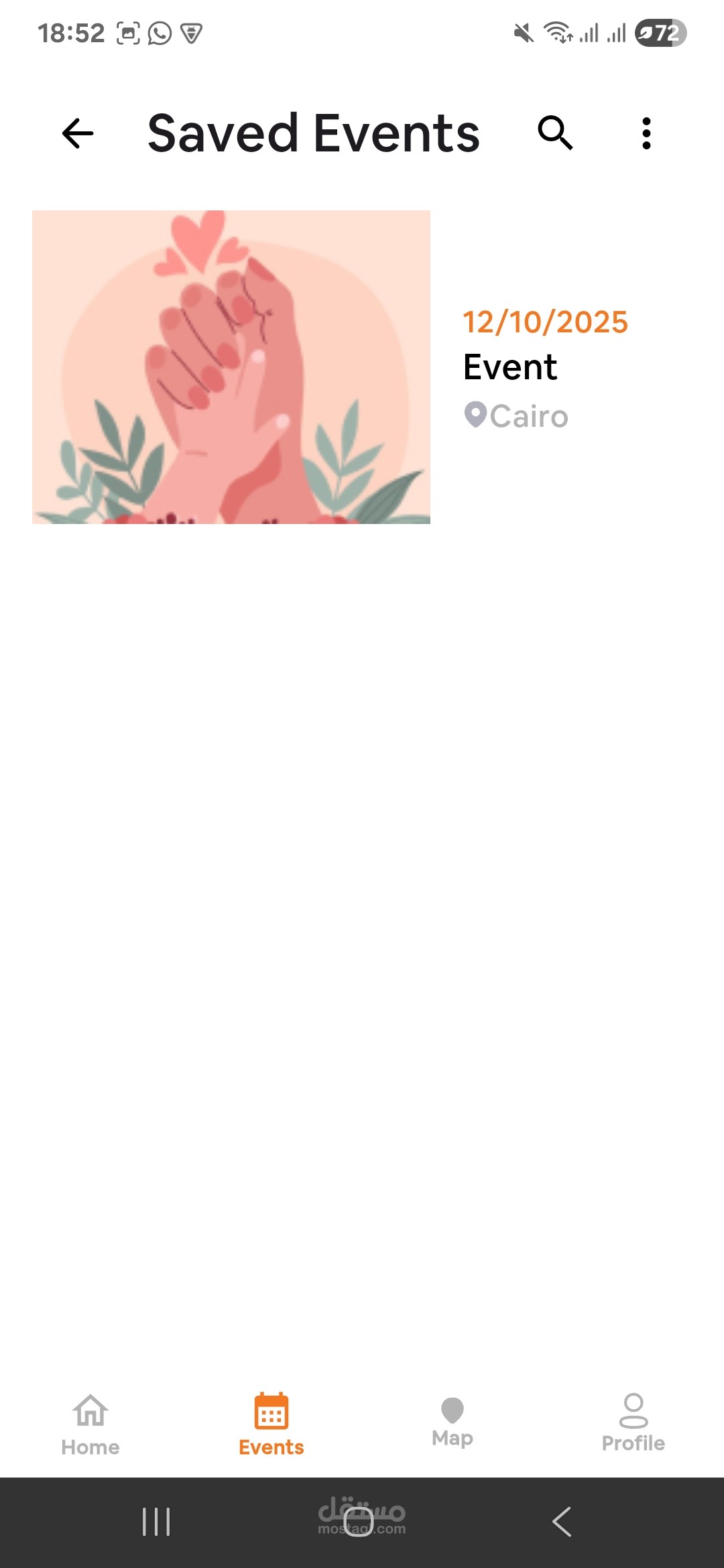724x1568 pixels.
Task: Open the saved Cairo event card
Action: tap(362, 367)
